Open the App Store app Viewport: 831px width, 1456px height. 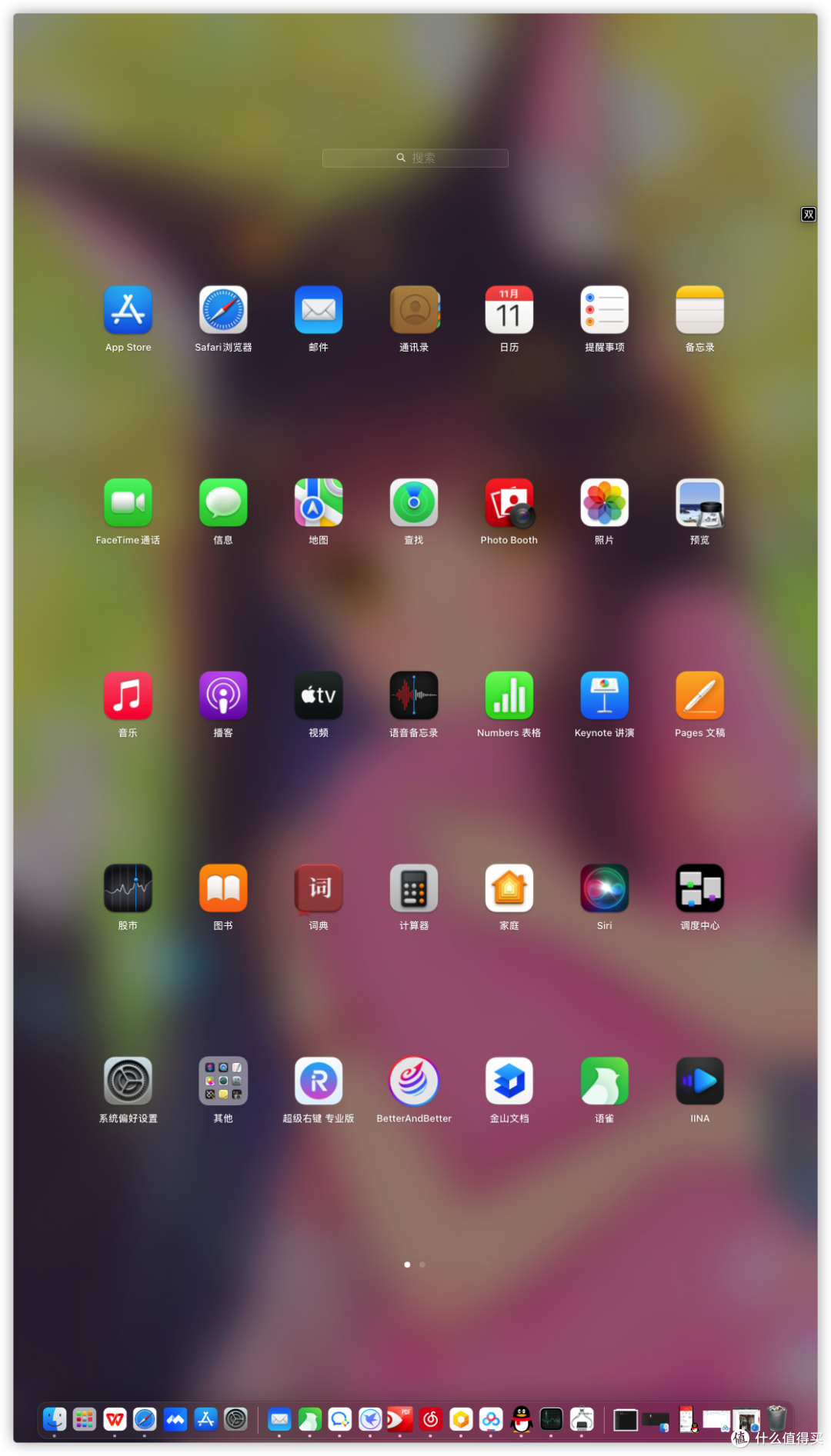coord(128,310)
